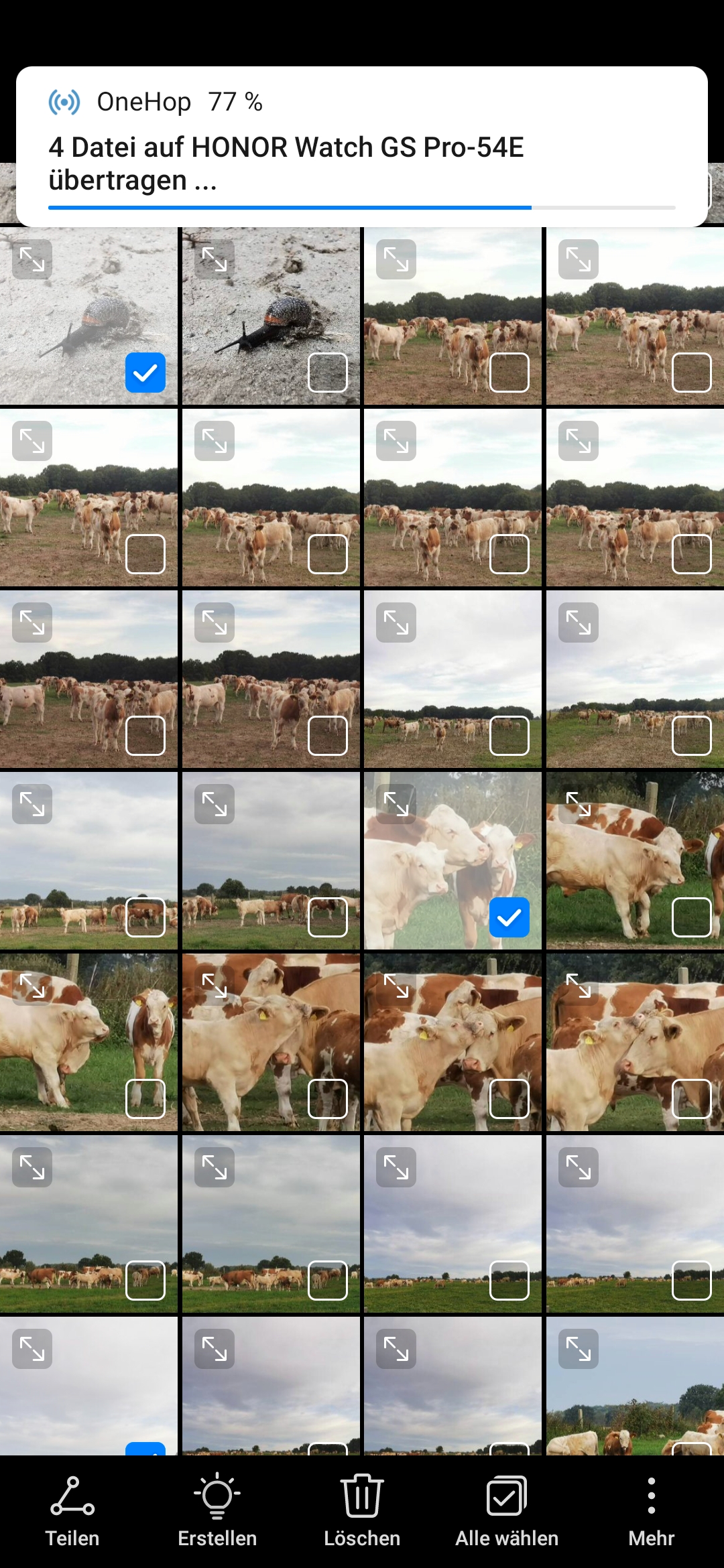Screen dimensions: 724x1568
Task: Expand the checked close-up calves photo
Action: pyautogui.click(x=396, y=803)
